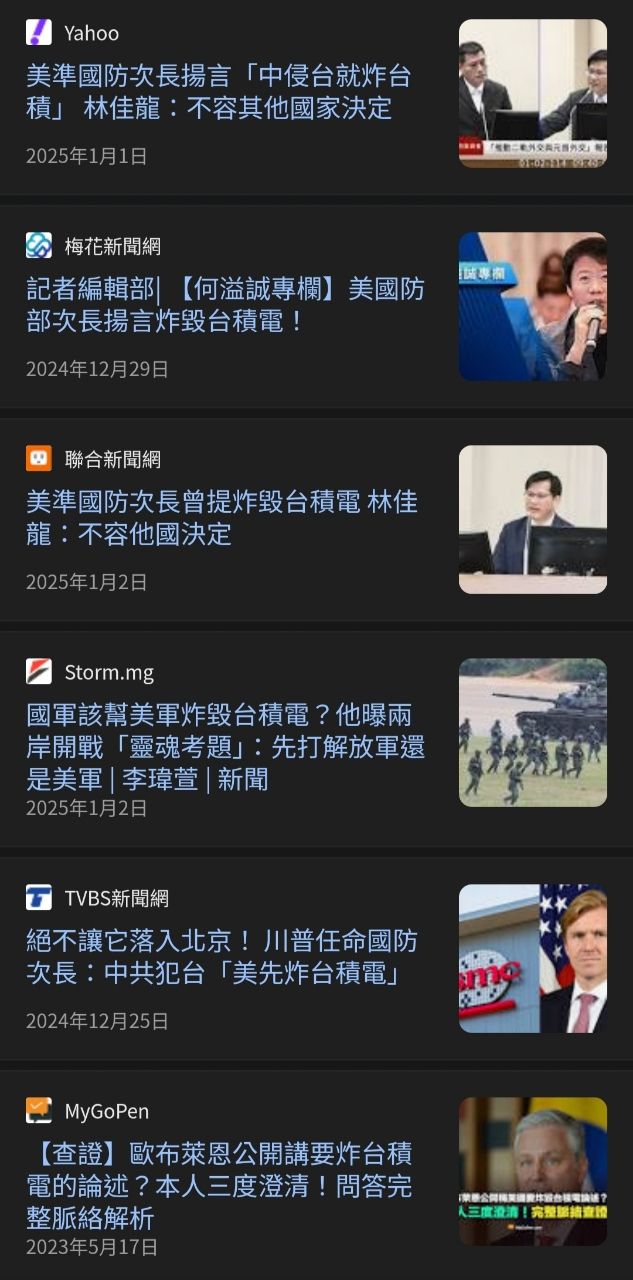Read the MyGoPen 查證 article on 歐布萊恩
633x1280 pixels.
tap(220, 1186)
